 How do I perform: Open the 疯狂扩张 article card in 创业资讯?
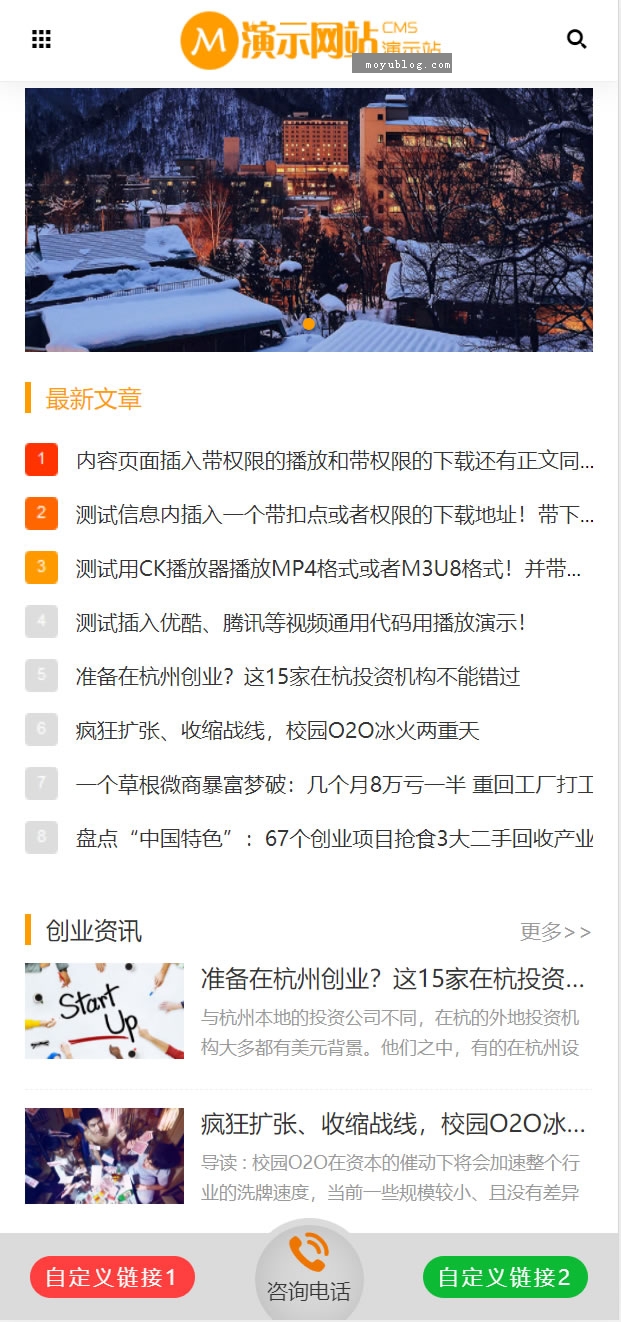392,1125
